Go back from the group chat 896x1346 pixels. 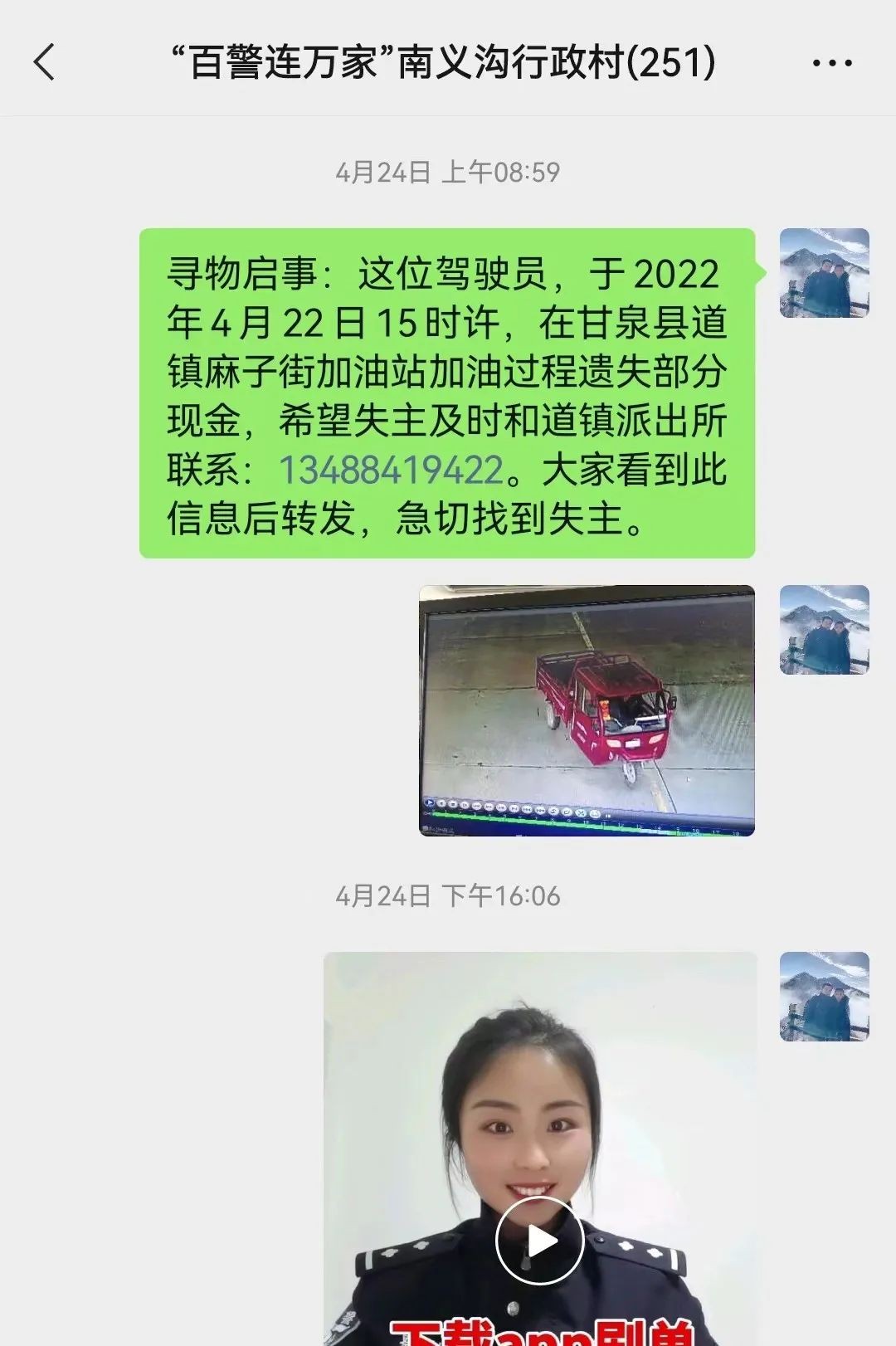coord(45,62)
